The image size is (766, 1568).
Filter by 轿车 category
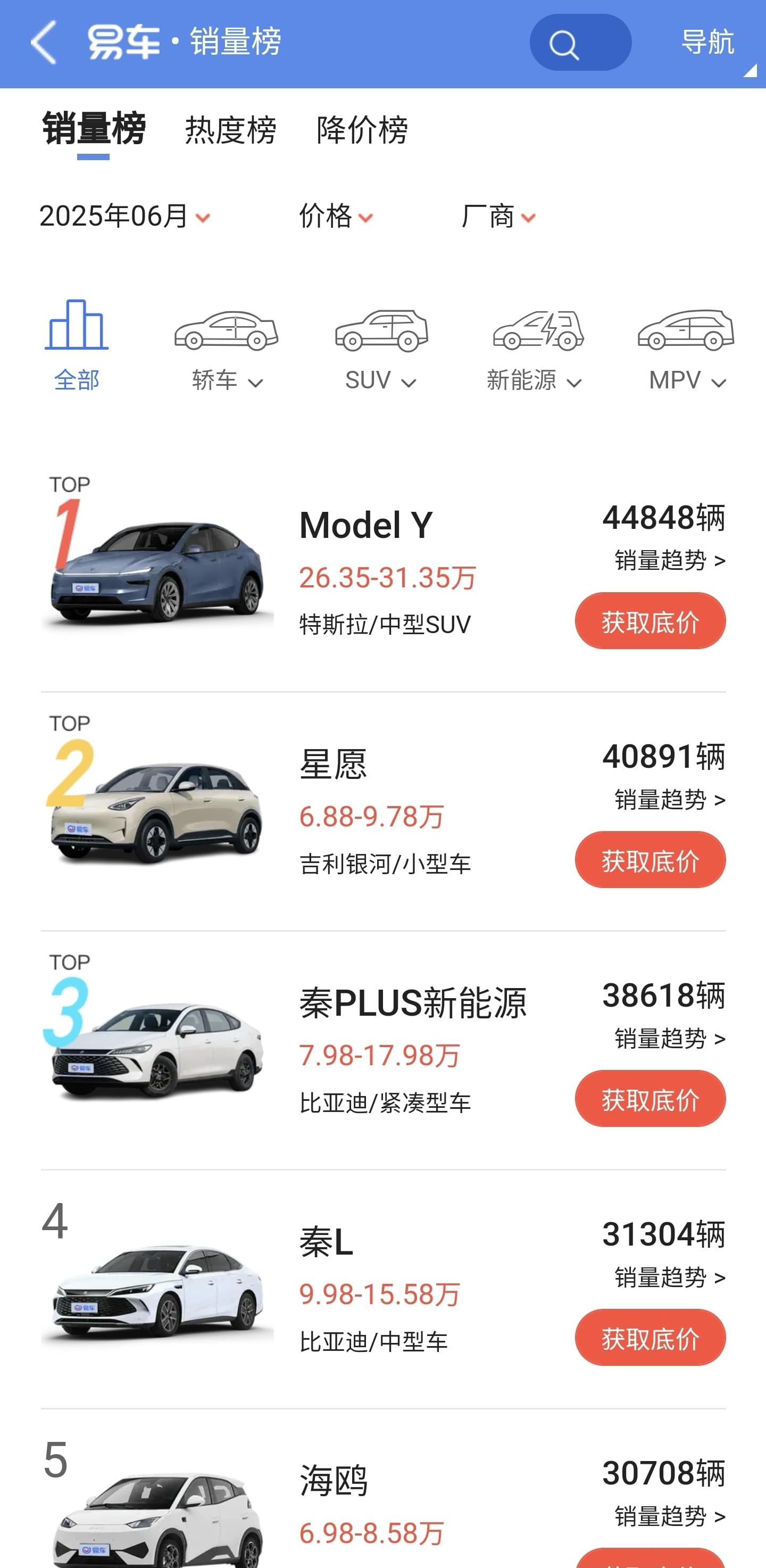click(227, 350)
